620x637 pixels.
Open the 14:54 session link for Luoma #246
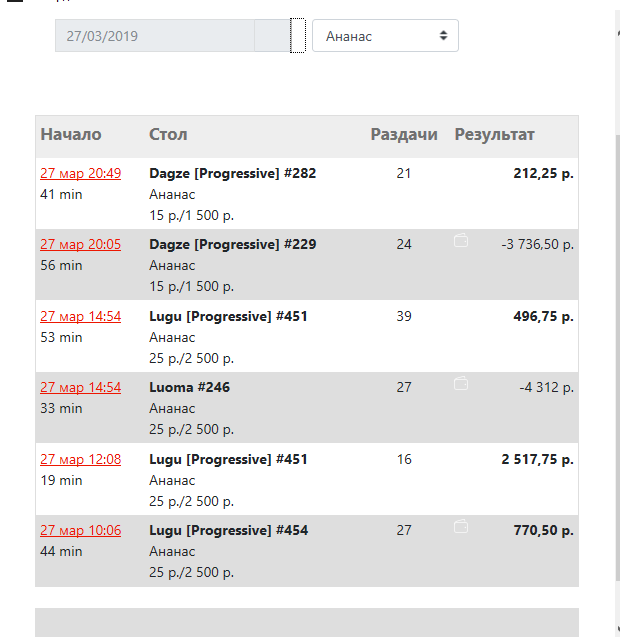[x=80, y=387]
